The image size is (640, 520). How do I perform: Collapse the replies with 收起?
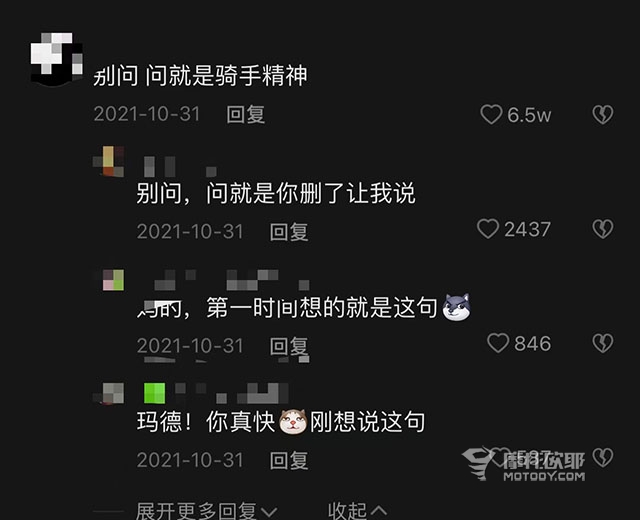[x=357, y=511]
